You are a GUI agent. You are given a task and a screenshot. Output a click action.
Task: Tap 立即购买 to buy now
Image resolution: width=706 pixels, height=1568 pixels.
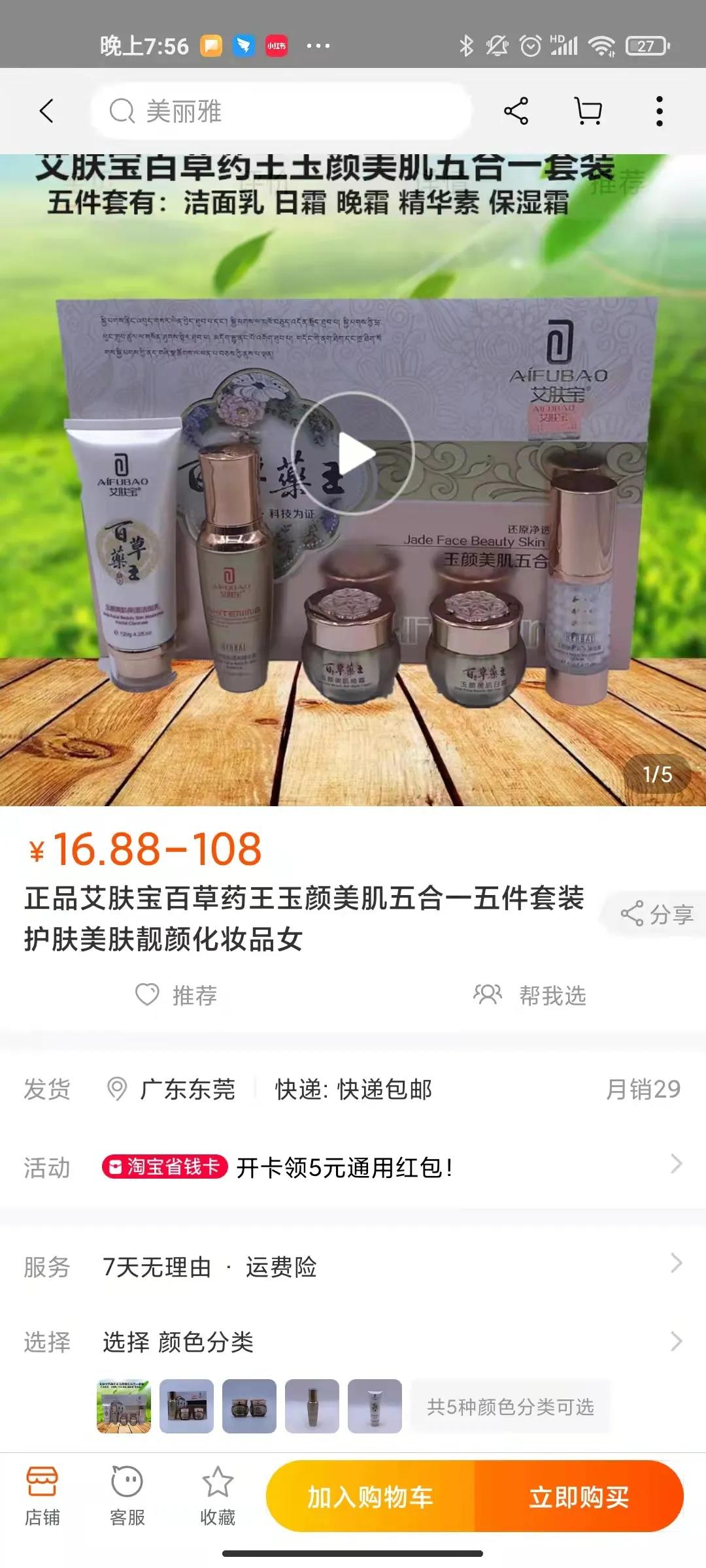pos(579,1497)
